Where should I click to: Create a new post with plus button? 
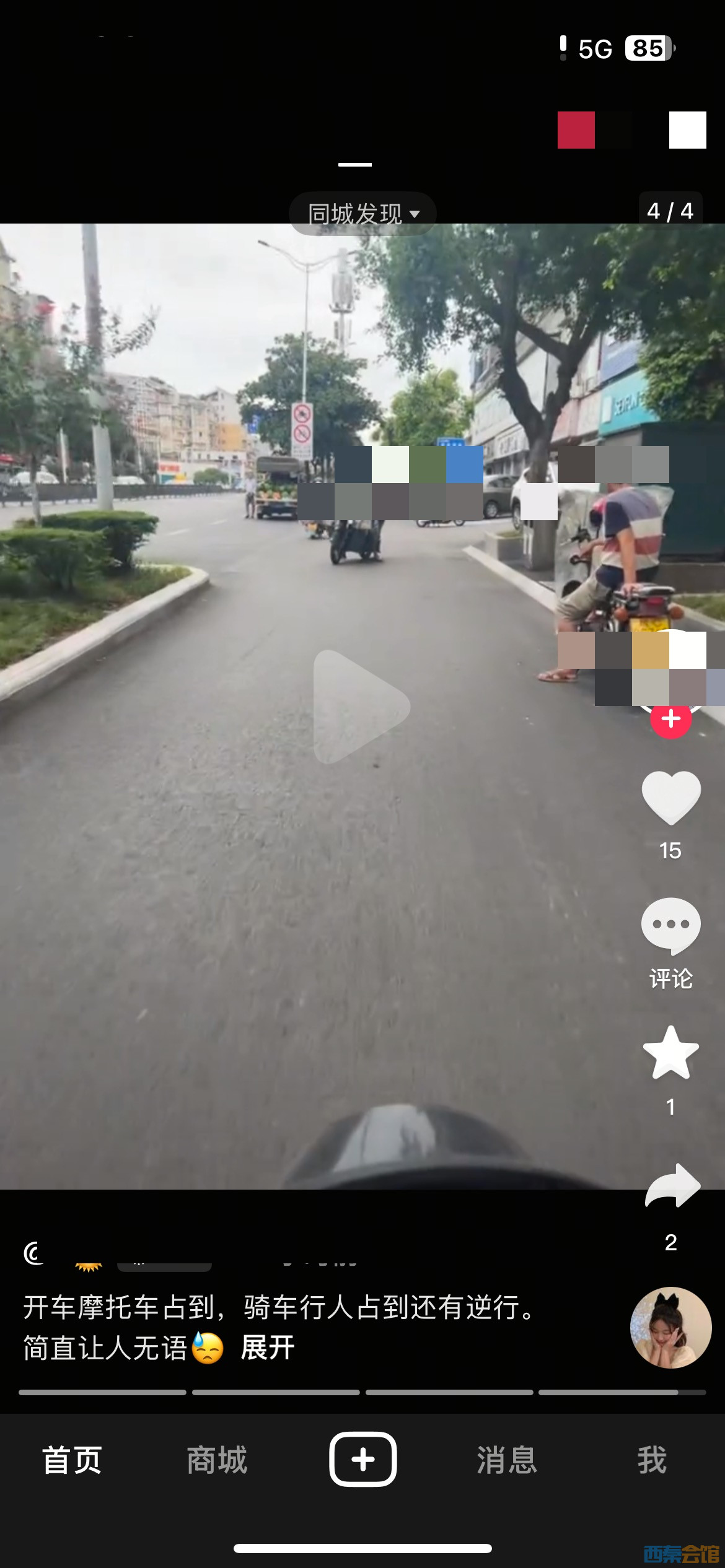tap(362, 1459)
